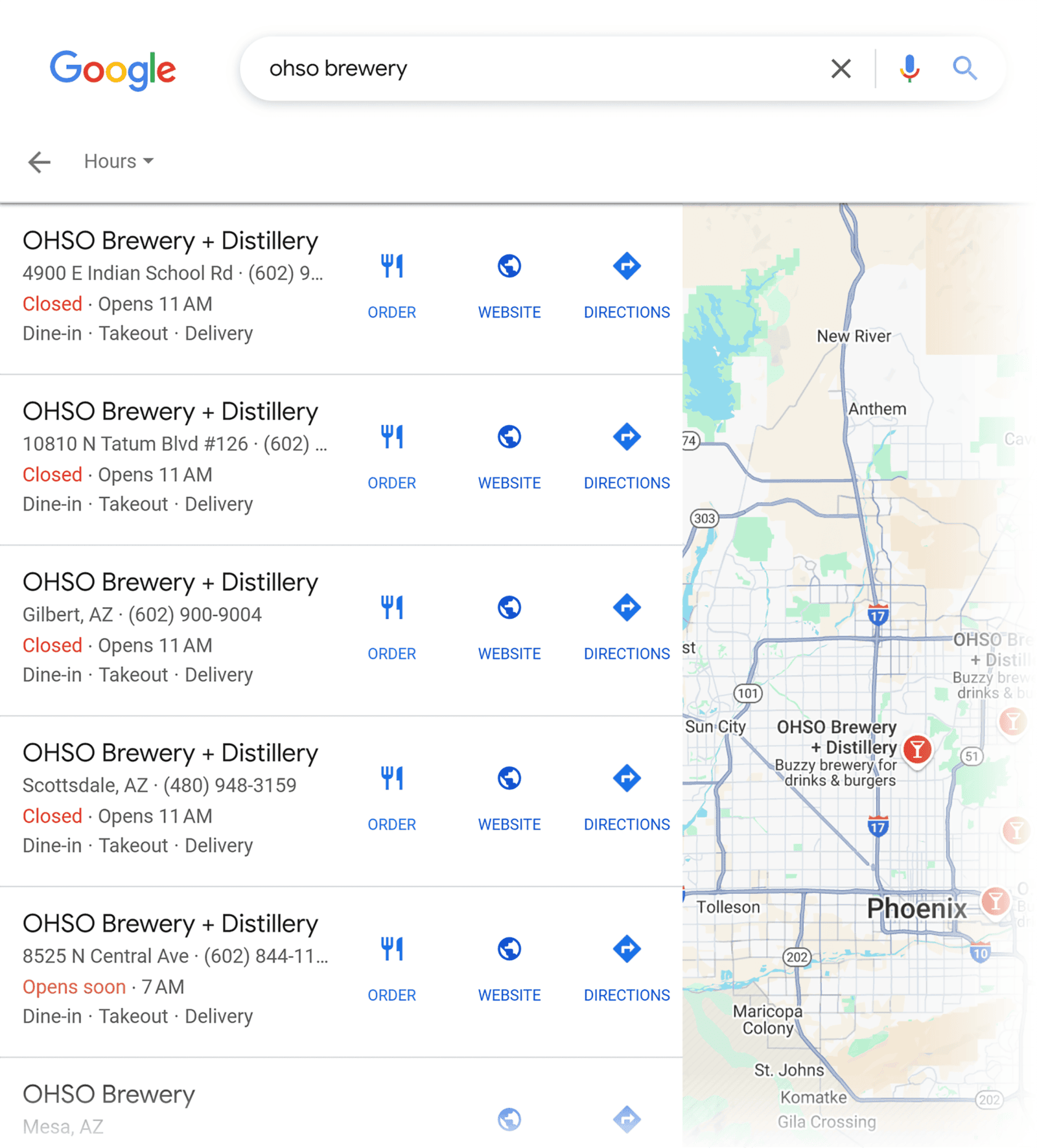Open the 4900 E Indian School Rd listing
This screenshot has width=1037, height=1148.
(x=170, y=241)
